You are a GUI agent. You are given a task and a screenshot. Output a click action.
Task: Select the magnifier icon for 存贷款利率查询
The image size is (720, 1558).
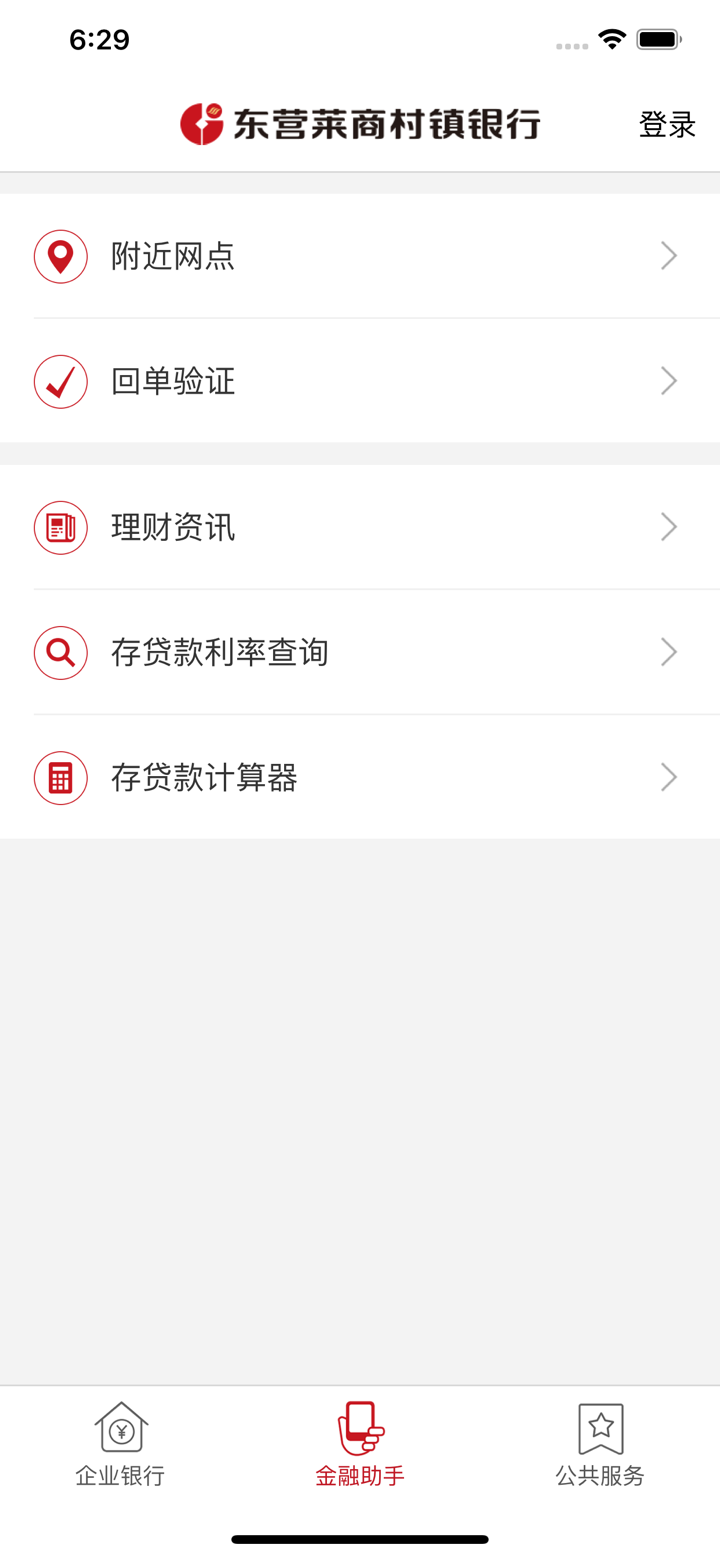coord(60,652)
